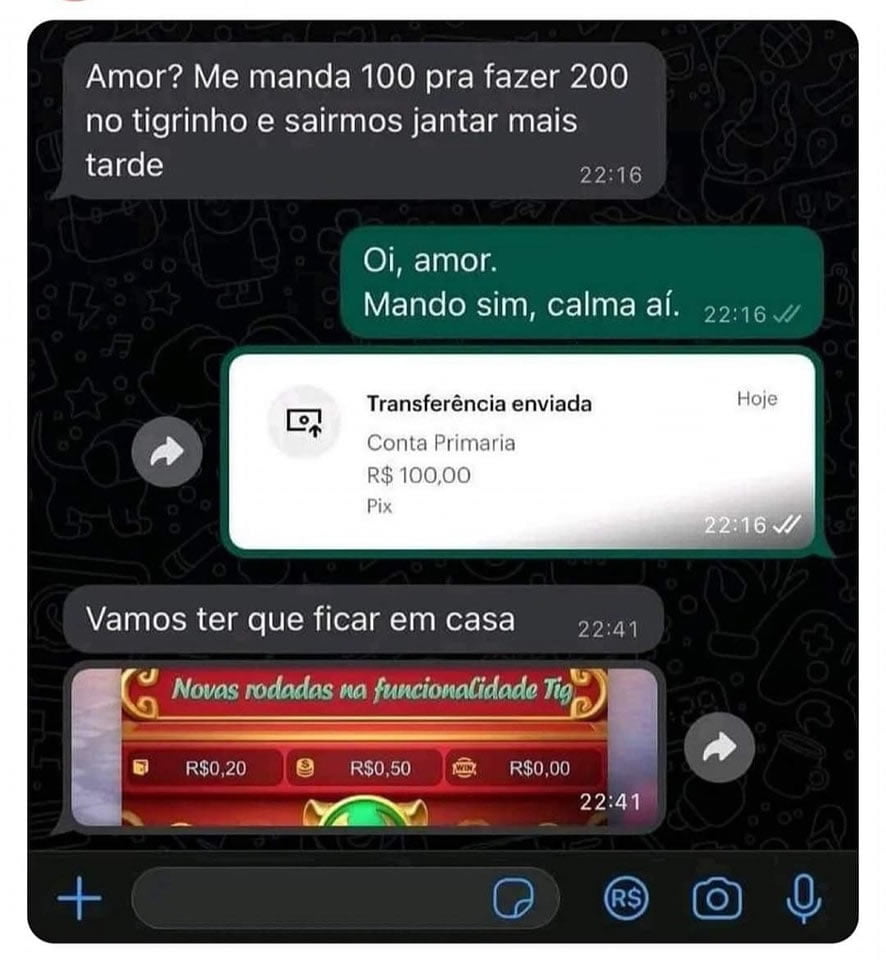
Task: Focus the message text field
Action: 310,899
